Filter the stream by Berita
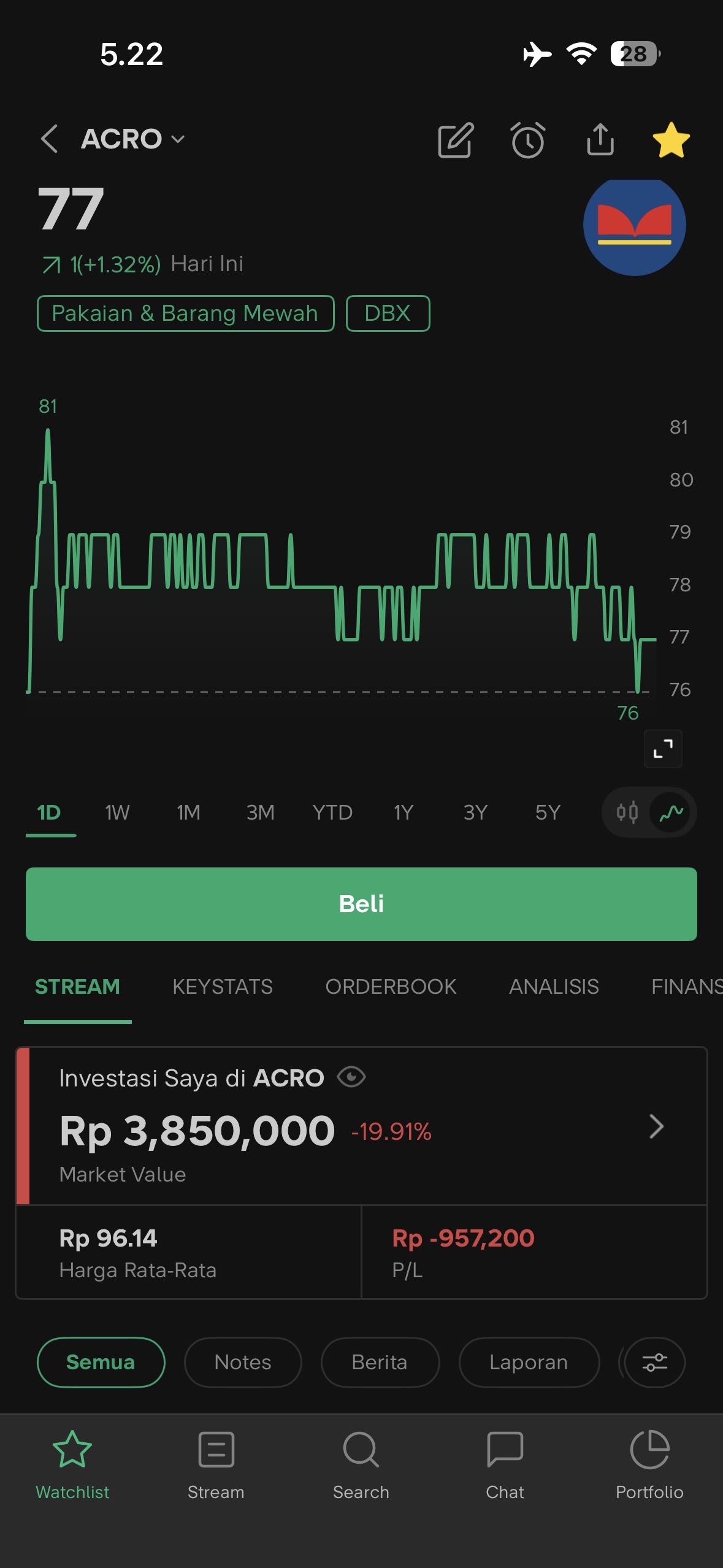The image size is (723, 1568). pos(380,1362)
